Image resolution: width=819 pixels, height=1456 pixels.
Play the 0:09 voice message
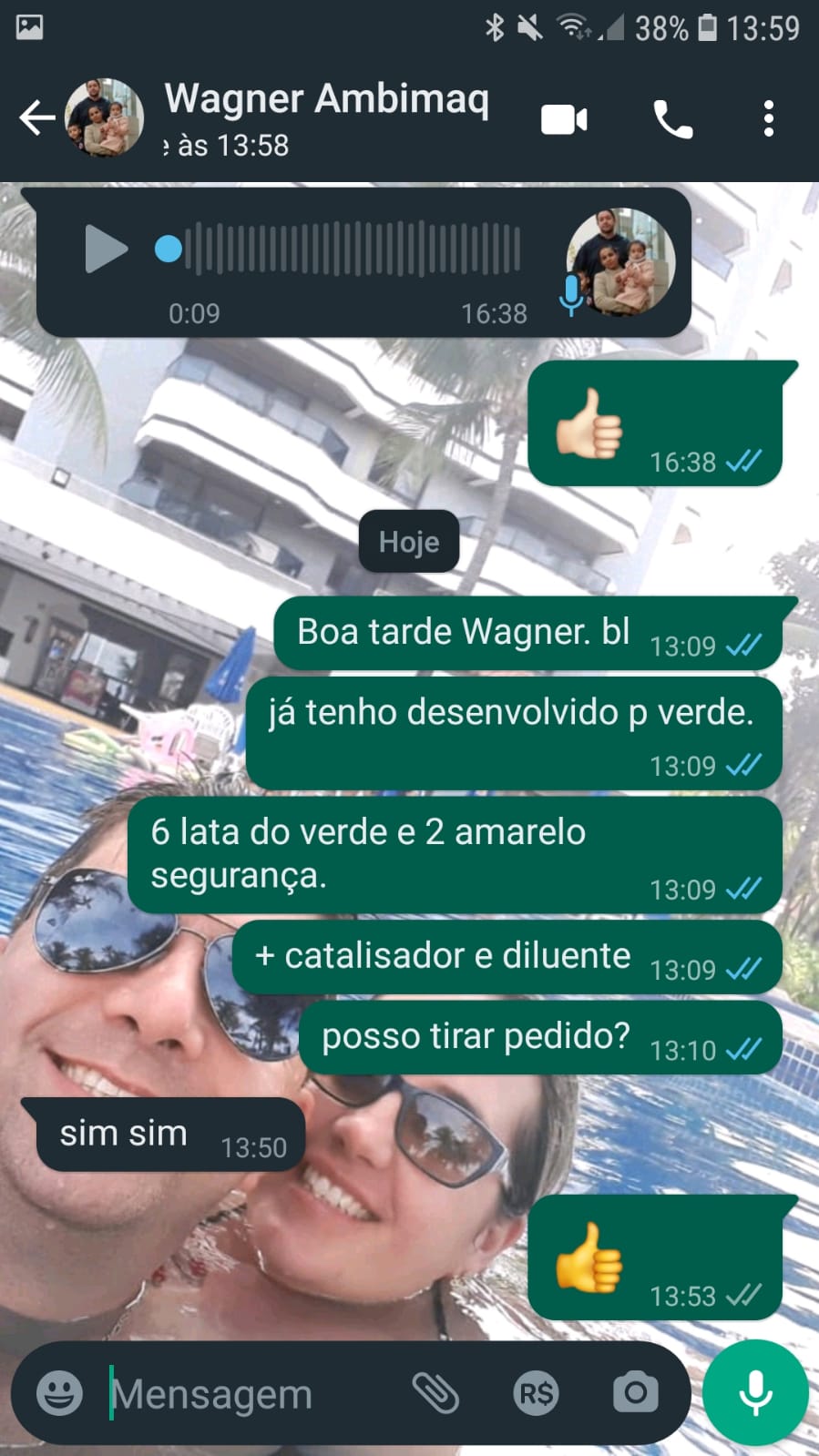coord(106,249)
